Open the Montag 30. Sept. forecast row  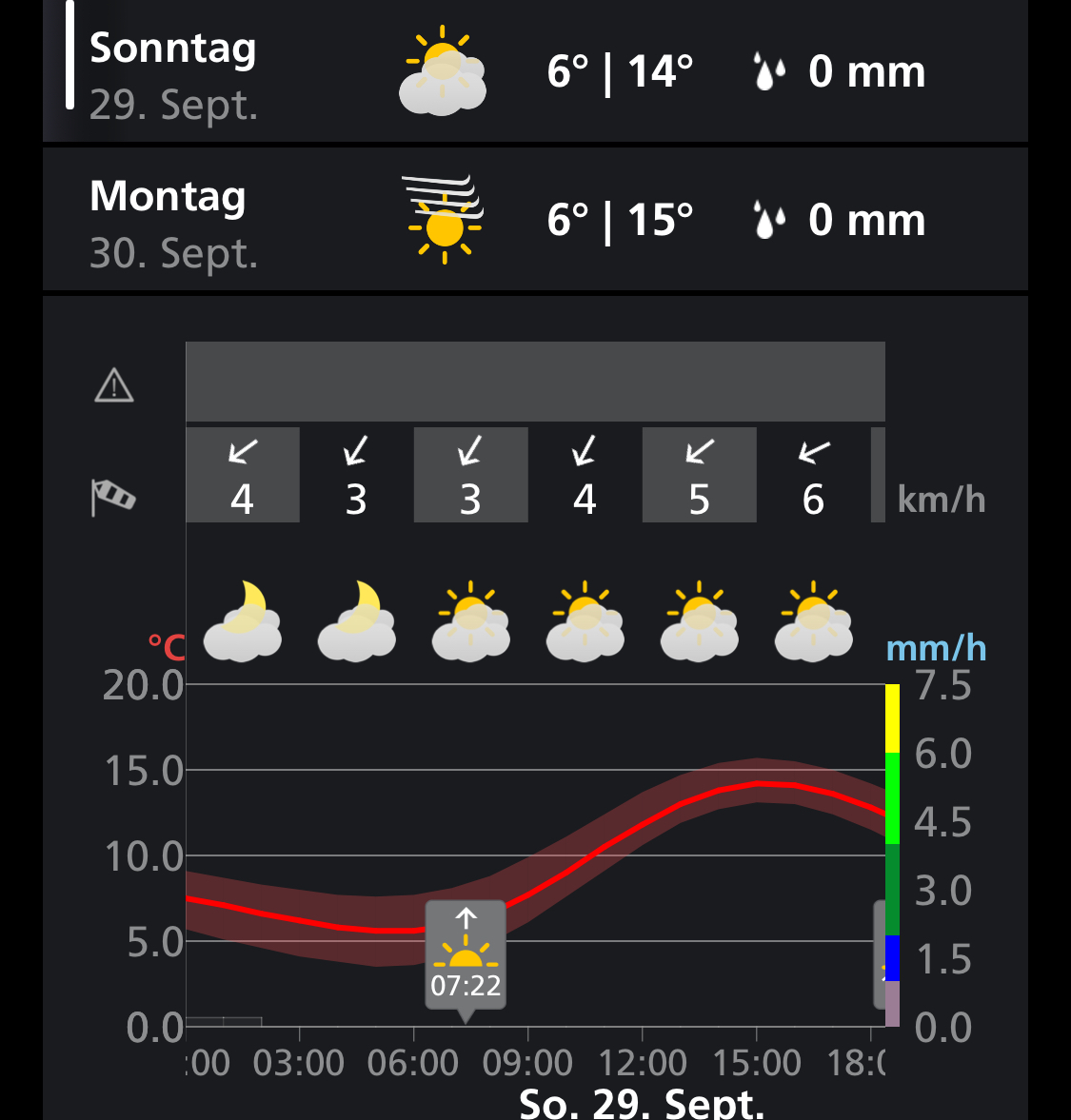pyautogui.click(x=533, y=221)
